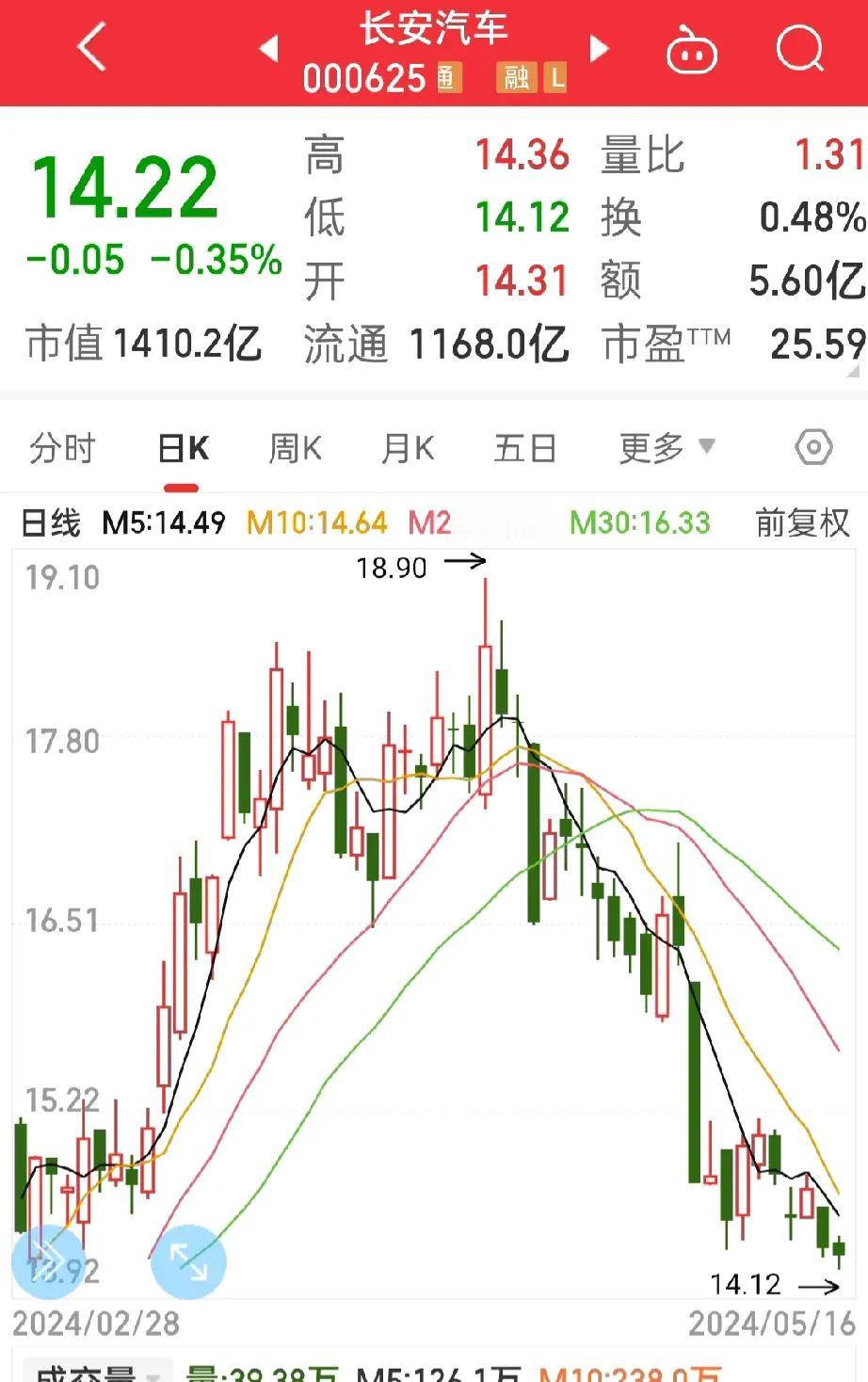The image size is (868, 1382).
Task: Select the 五日 five-day tab
Action: pyautogui.click(x=524, y=448)
